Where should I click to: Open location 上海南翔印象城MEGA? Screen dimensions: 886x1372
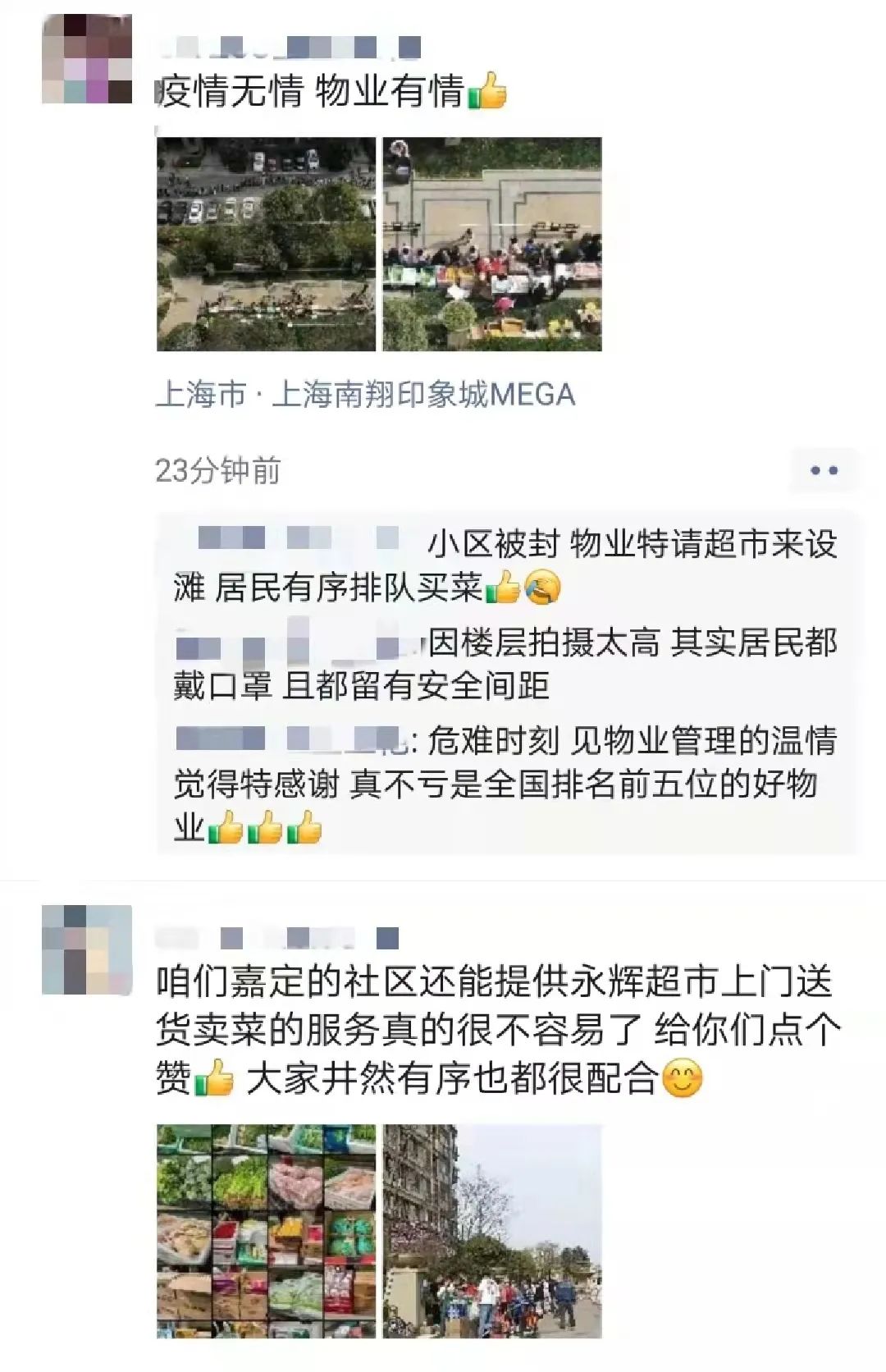365,395
